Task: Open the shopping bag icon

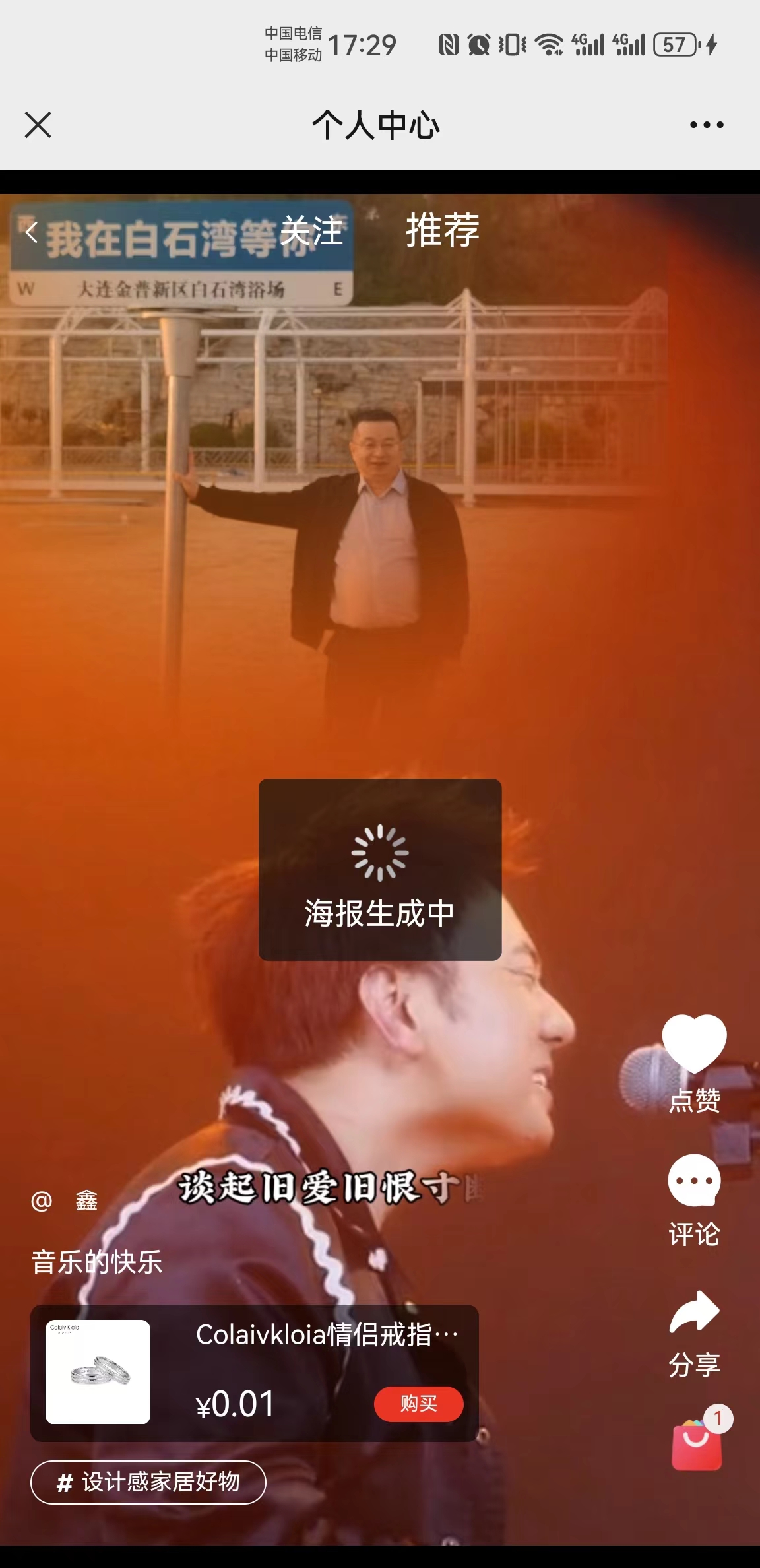Action: tap(697, 1445)
